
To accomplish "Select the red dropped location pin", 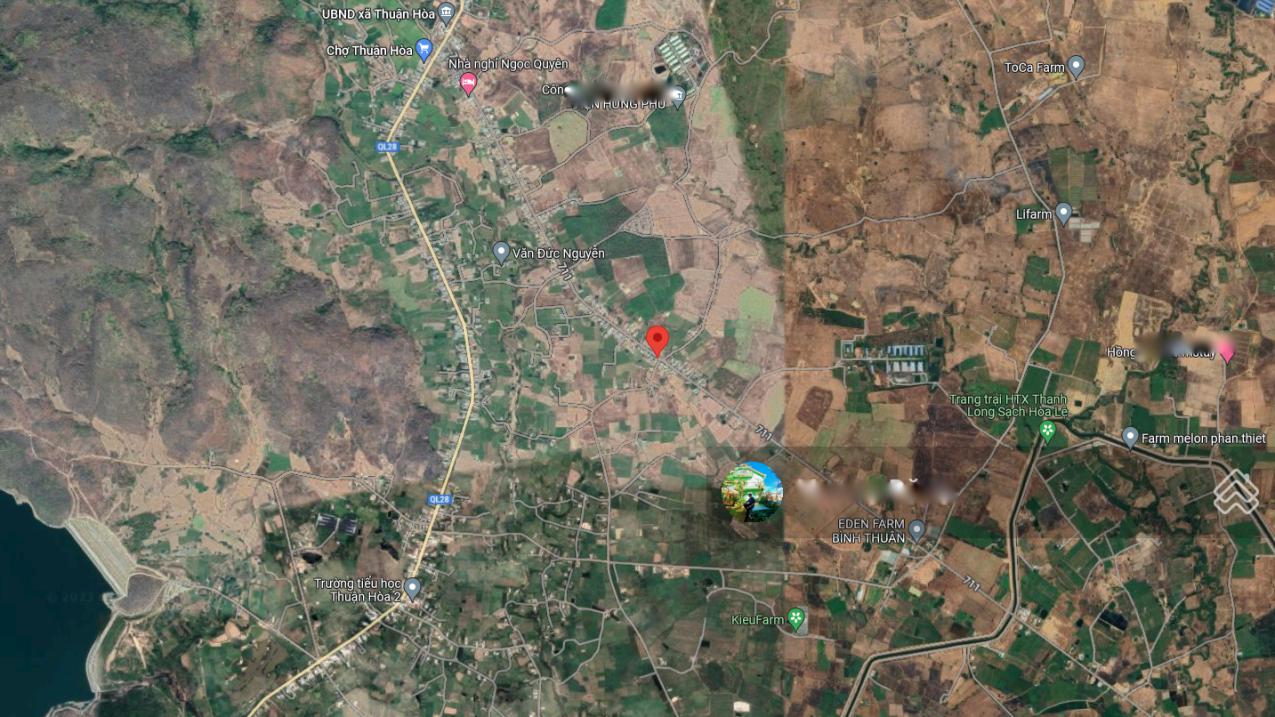I will (657, 339).
